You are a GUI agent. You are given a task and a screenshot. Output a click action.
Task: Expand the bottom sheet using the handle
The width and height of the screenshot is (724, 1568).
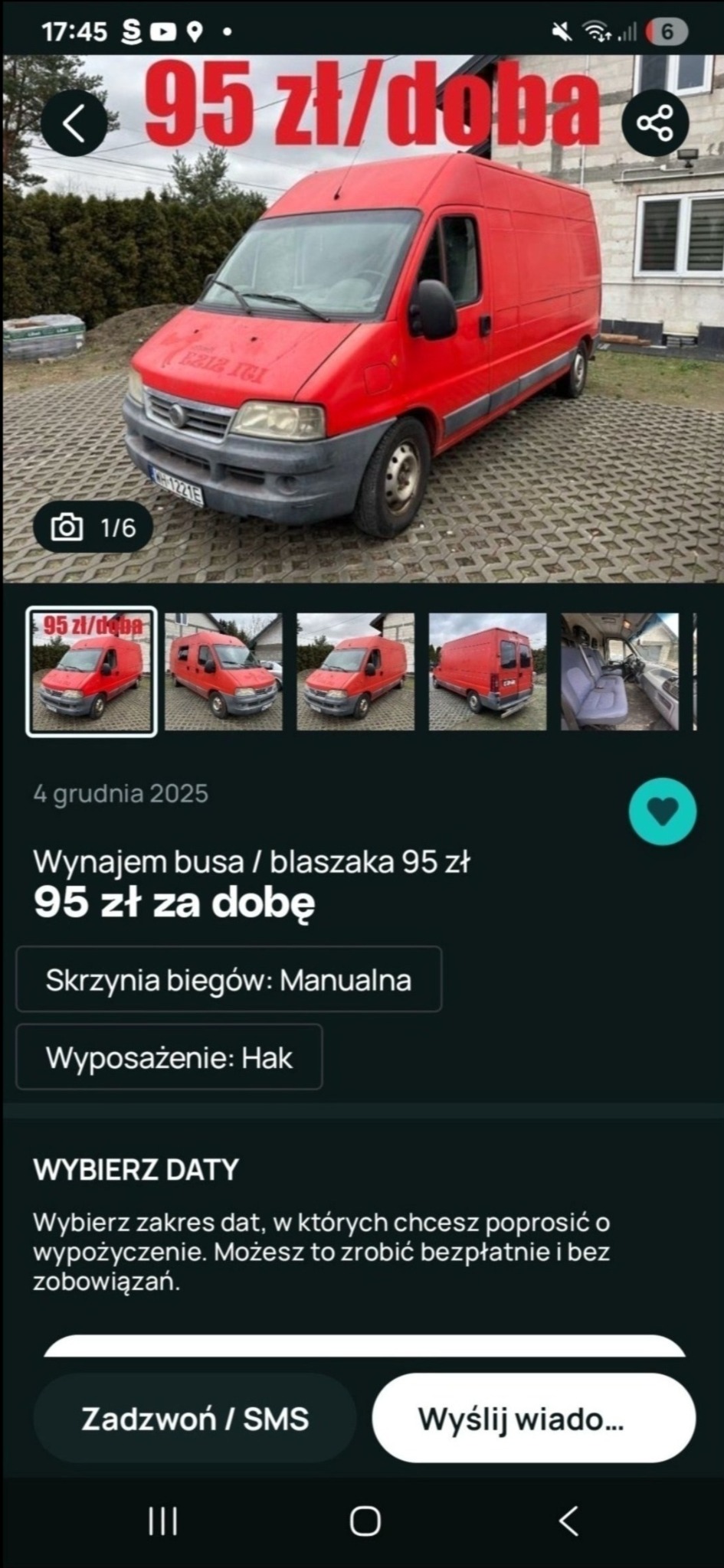coord(362,1345)
